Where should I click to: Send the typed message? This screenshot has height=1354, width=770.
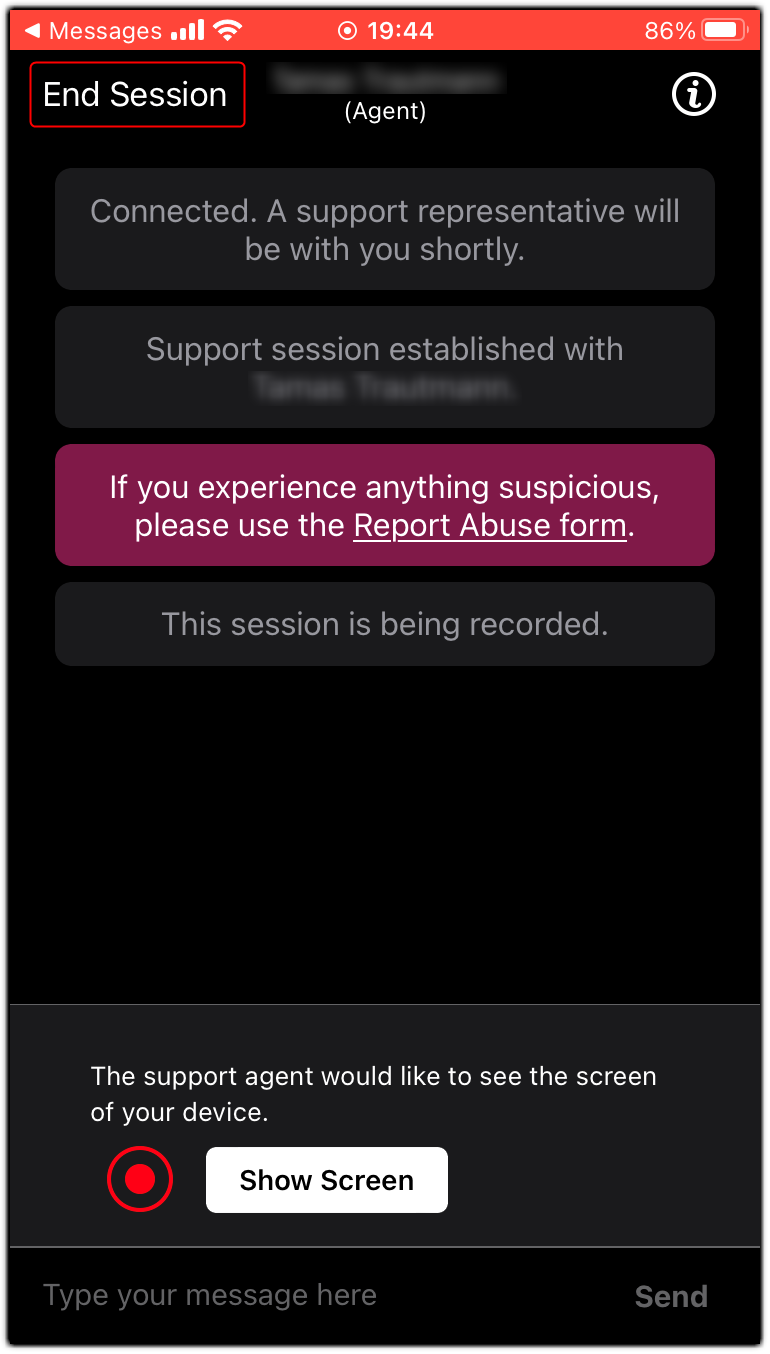click(671, 1296)
